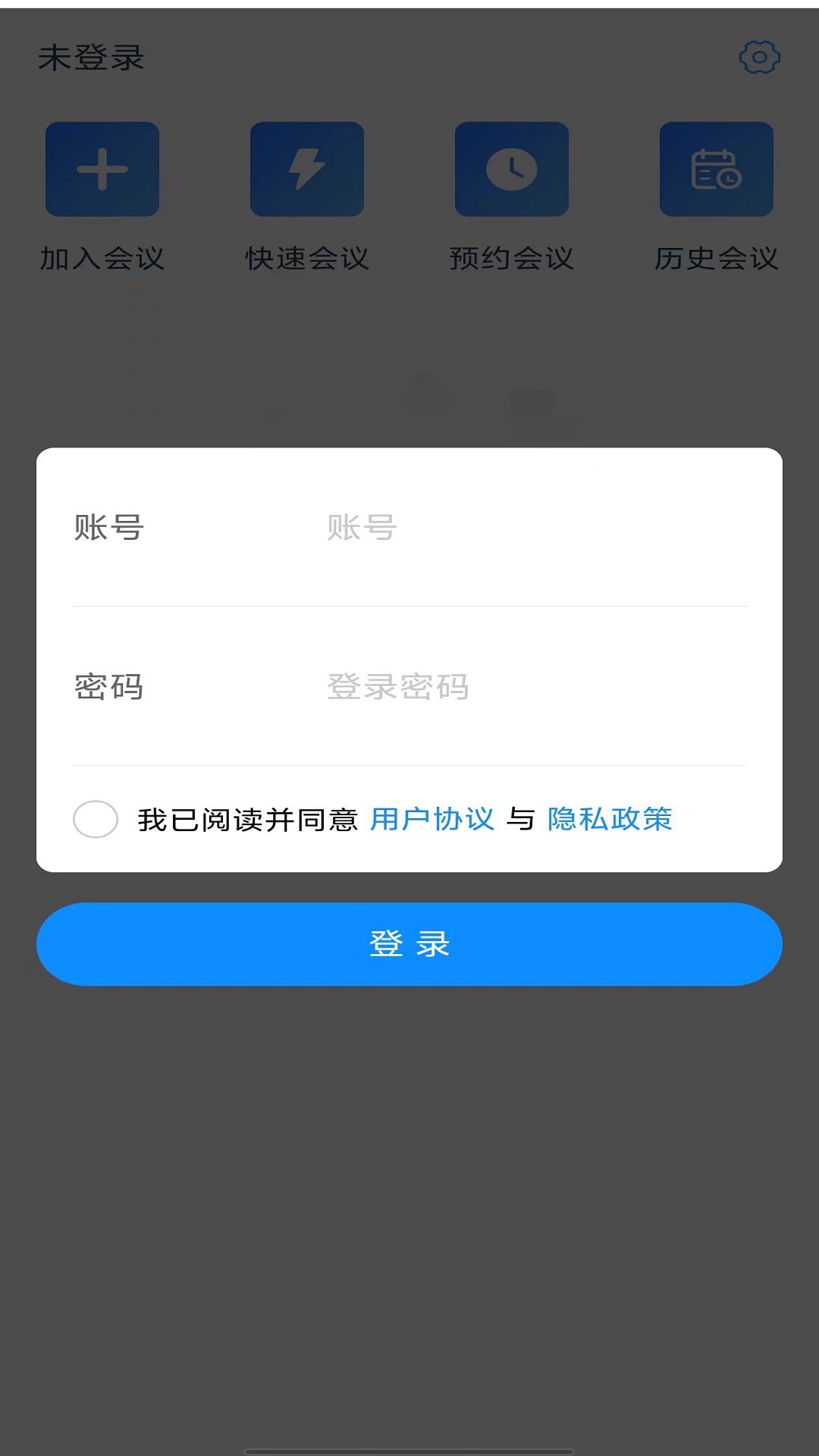Check the 我已阅读并同意 agreement checkbox
Image resolution: width=819 pixels, height=1456 pixels.
(96, 819)
